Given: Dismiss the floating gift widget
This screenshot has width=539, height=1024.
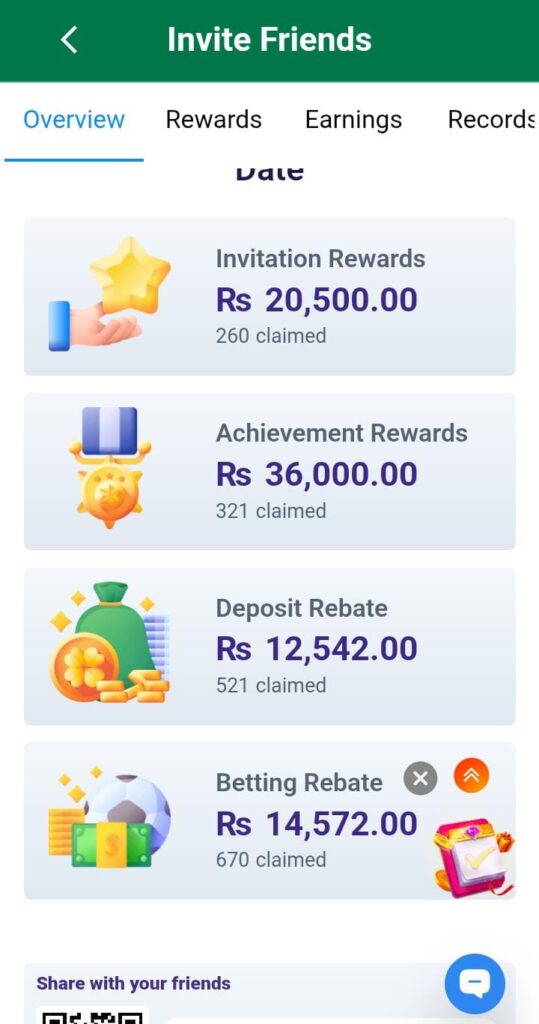Looking at the screenshot, I should pos(420,778).
